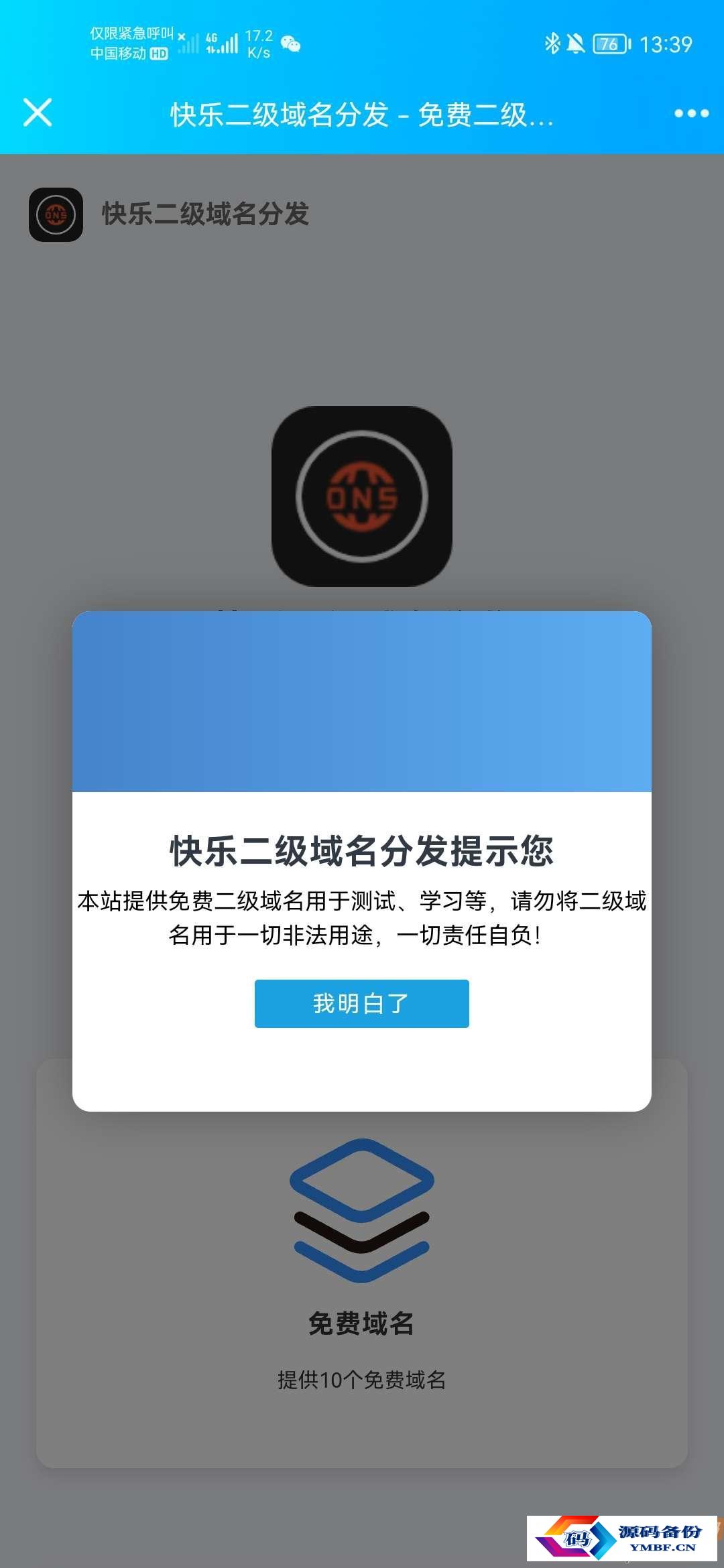Open the three-dot overflow menu

(691, 113)
